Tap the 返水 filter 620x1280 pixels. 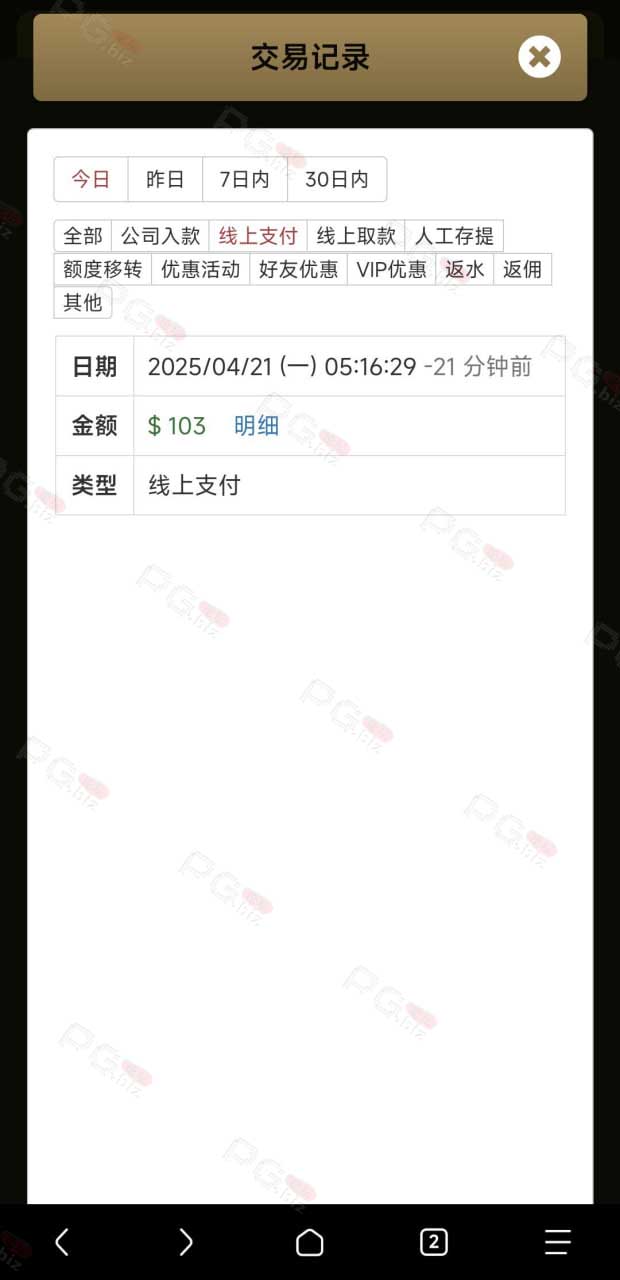click(x=465, y=269)
